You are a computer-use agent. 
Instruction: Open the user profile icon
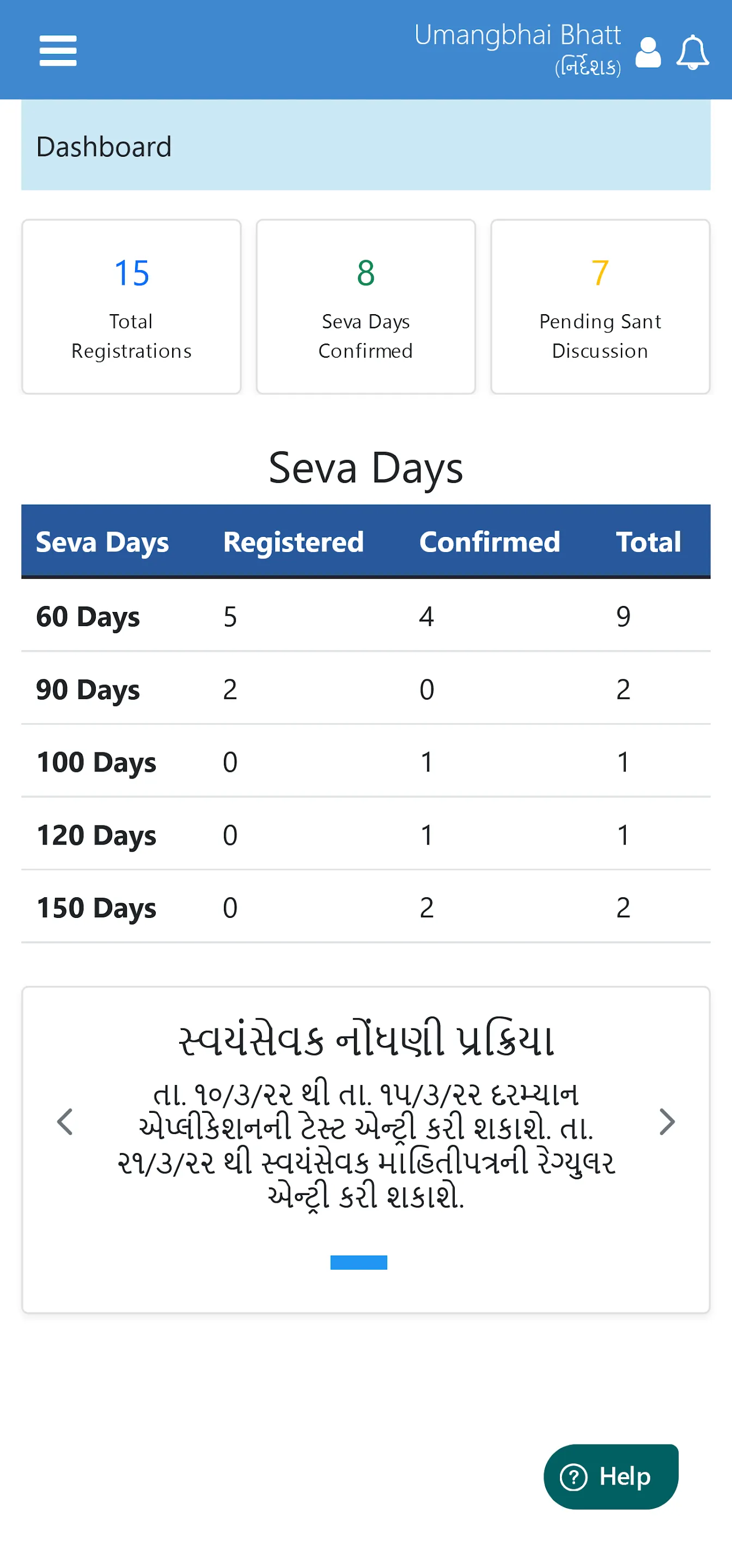tap(648, 52)
